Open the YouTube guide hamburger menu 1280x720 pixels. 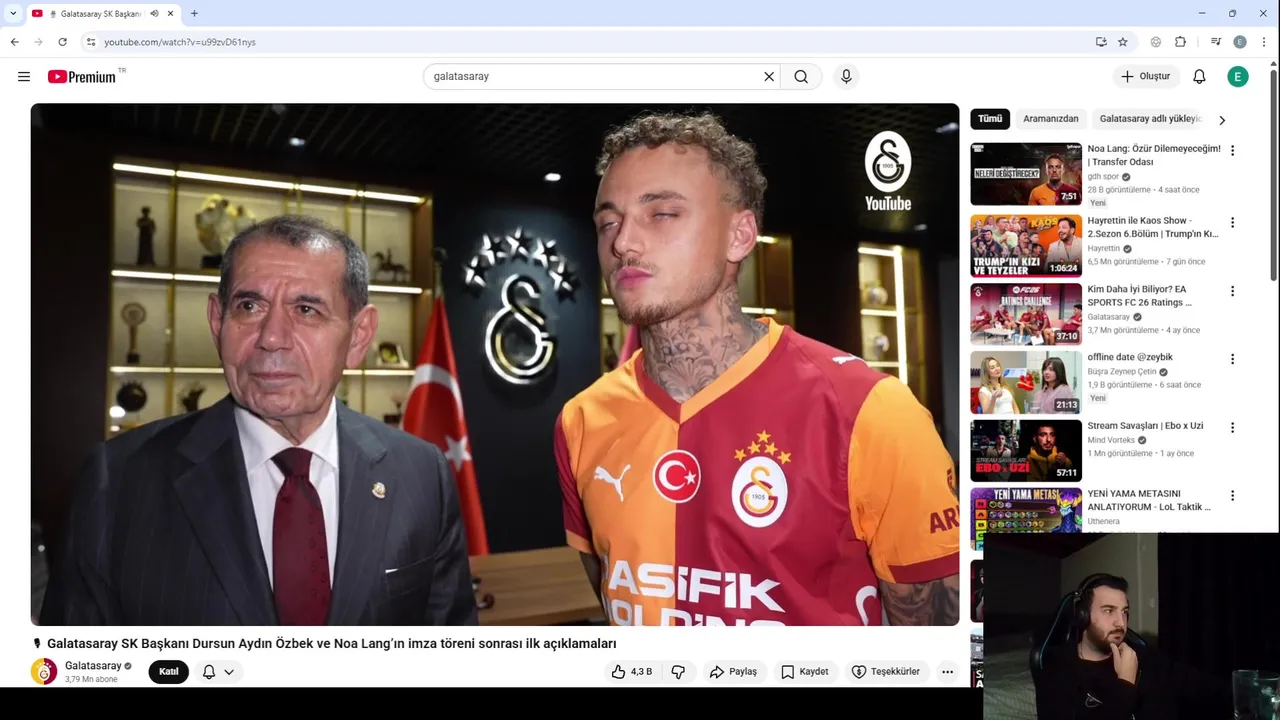pos(24,77)
